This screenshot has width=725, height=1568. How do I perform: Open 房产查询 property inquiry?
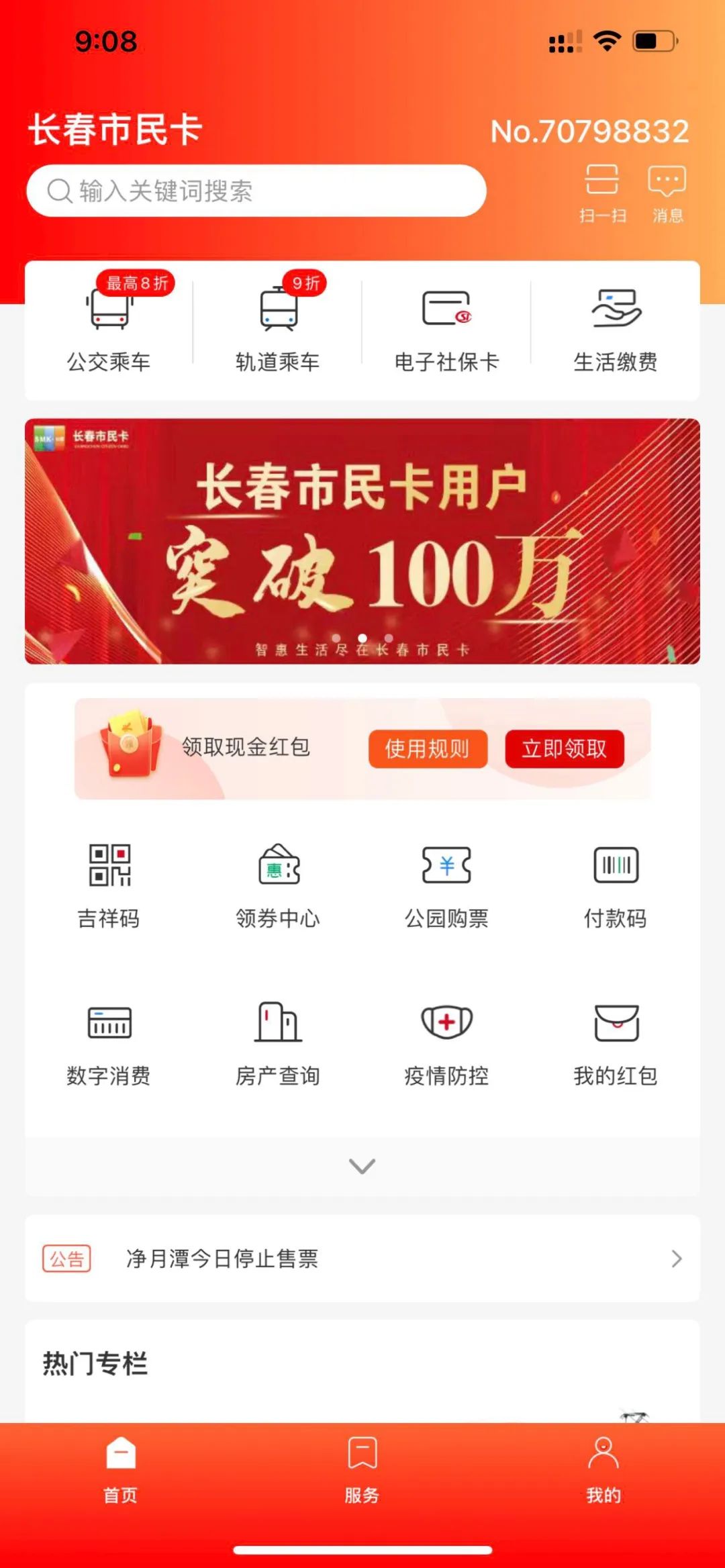click(x=279, y=1044)
